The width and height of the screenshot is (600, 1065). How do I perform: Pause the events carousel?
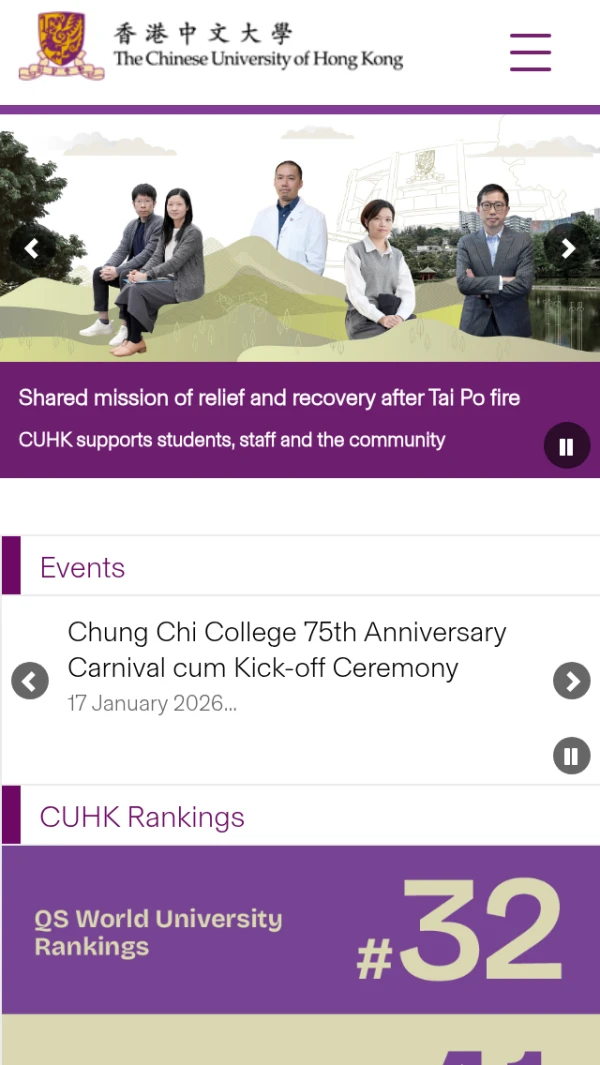pos(571,756)
